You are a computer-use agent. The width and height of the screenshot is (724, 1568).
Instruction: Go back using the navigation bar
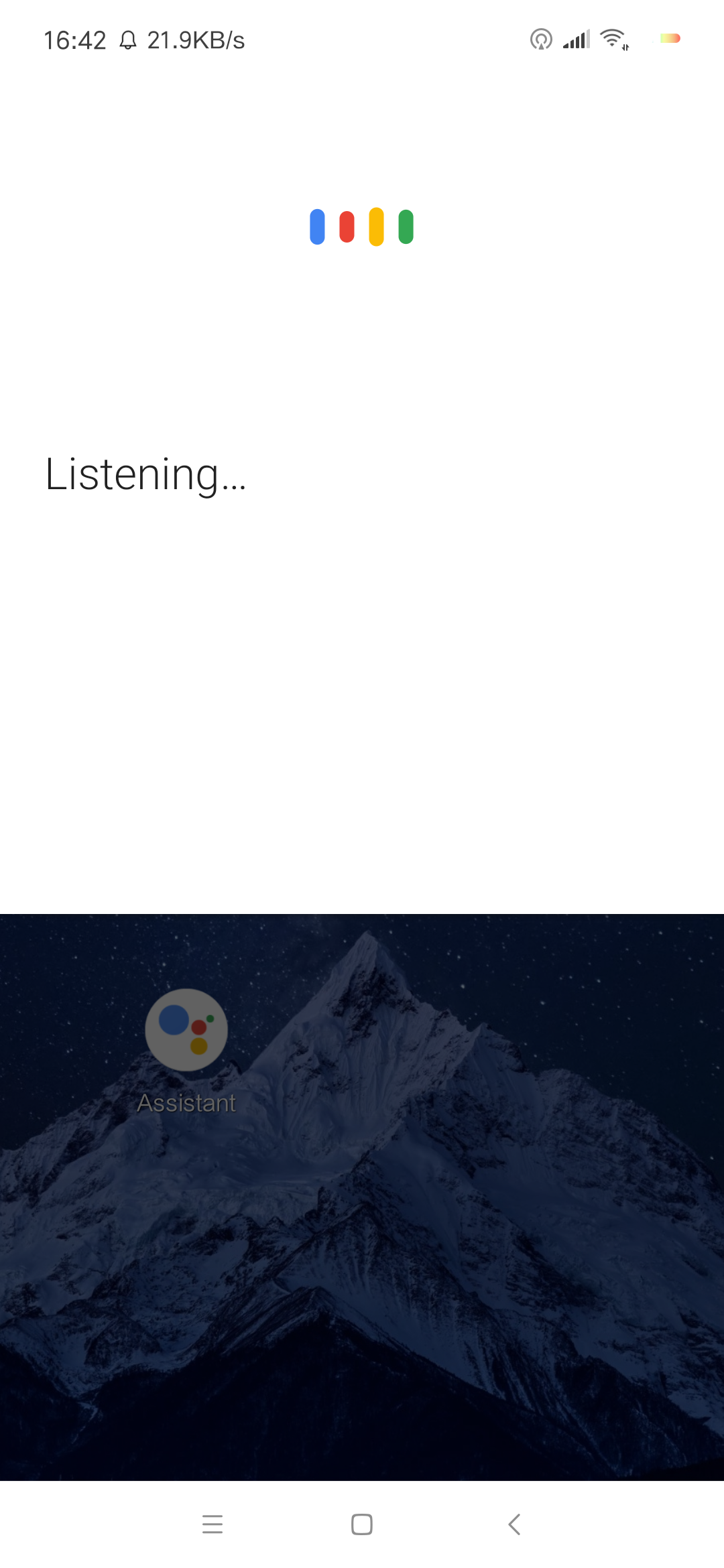tap(514, 1524)
